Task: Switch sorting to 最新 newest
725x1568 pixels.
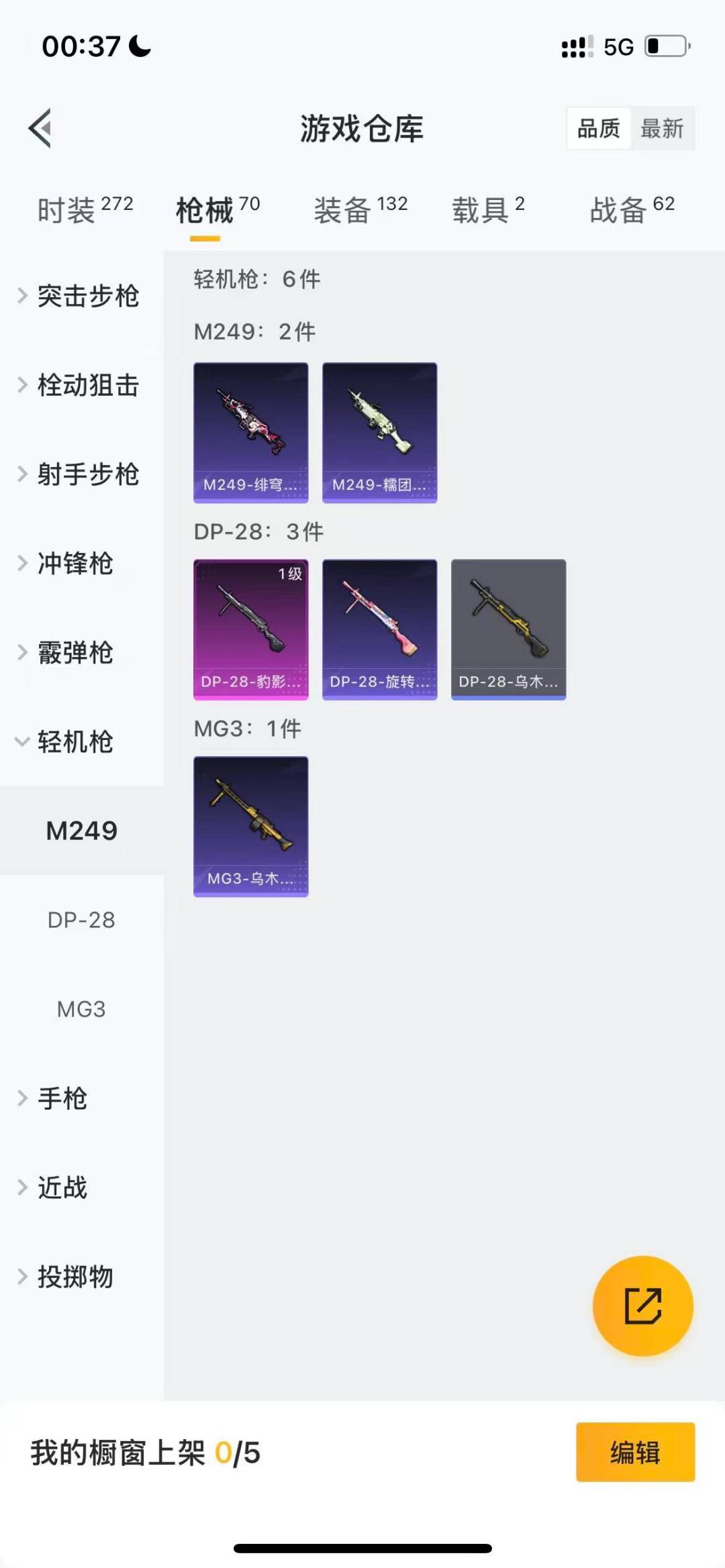Action: coord(663,128)
